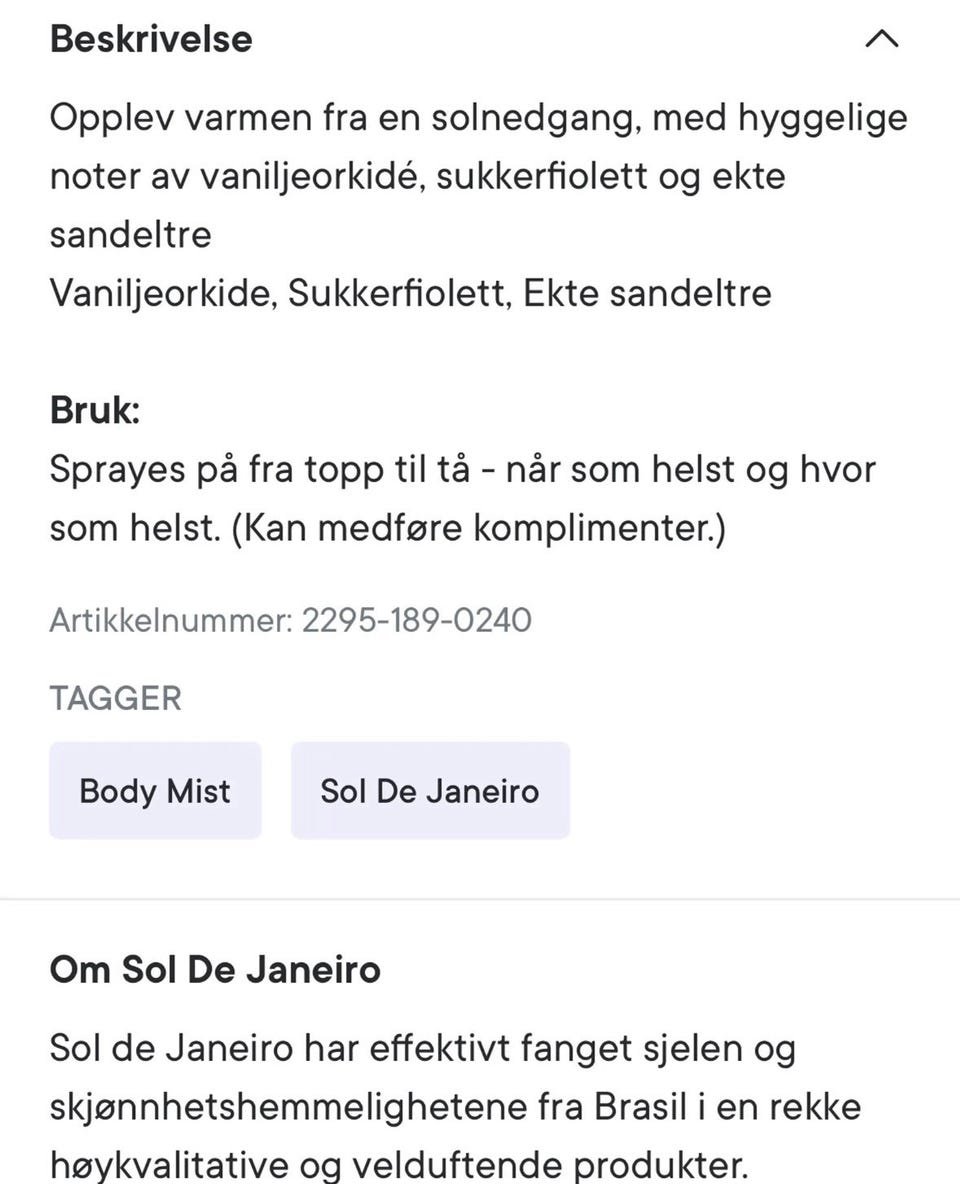The image size is (960, 1184).
Task: Collapse the Beskrivelse section chevron
Action: coord(880,38)
